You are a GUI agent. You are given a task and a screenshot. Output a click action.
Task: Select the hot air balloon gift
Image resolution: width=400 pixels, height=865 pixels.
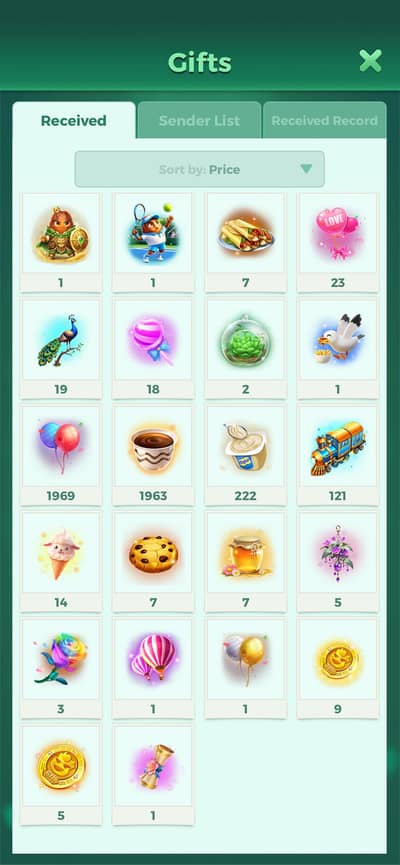click(x=153, y=669)
